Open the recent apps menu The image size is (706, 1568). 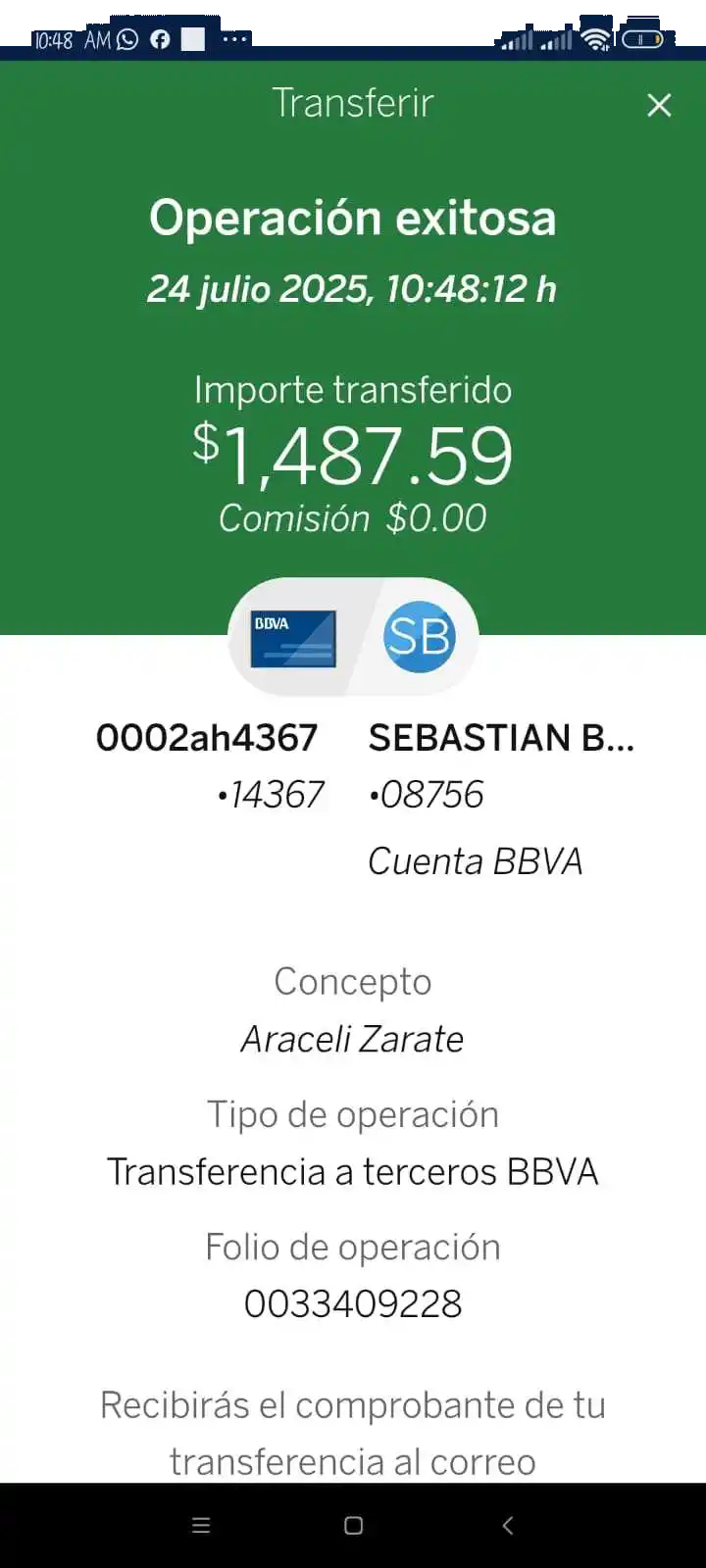201,1525
